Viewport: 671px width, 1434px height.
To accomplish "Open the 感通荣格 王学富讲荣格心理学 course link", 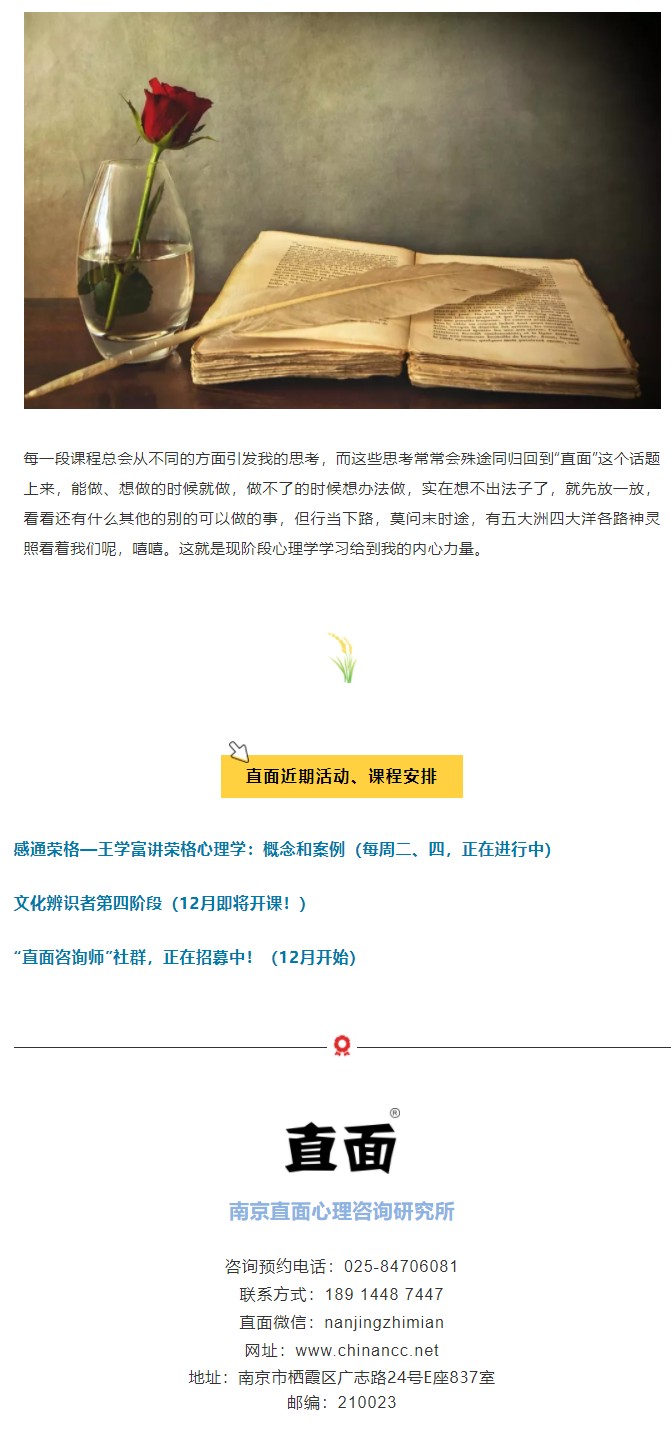I will tap(282, 850).
